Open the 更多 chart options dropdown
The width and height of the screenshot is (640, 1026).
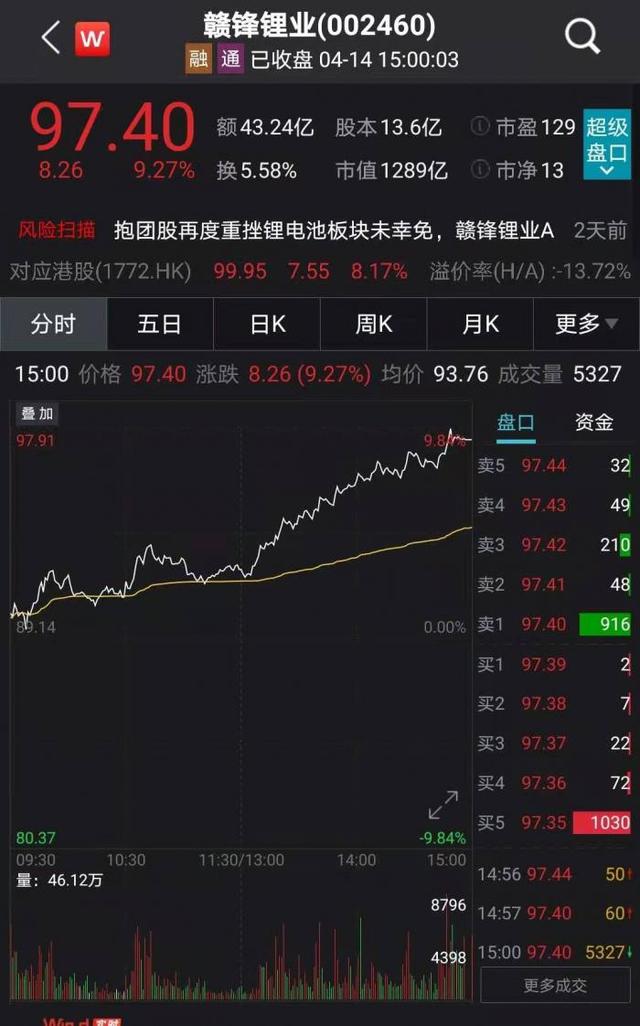click(586, 324)
